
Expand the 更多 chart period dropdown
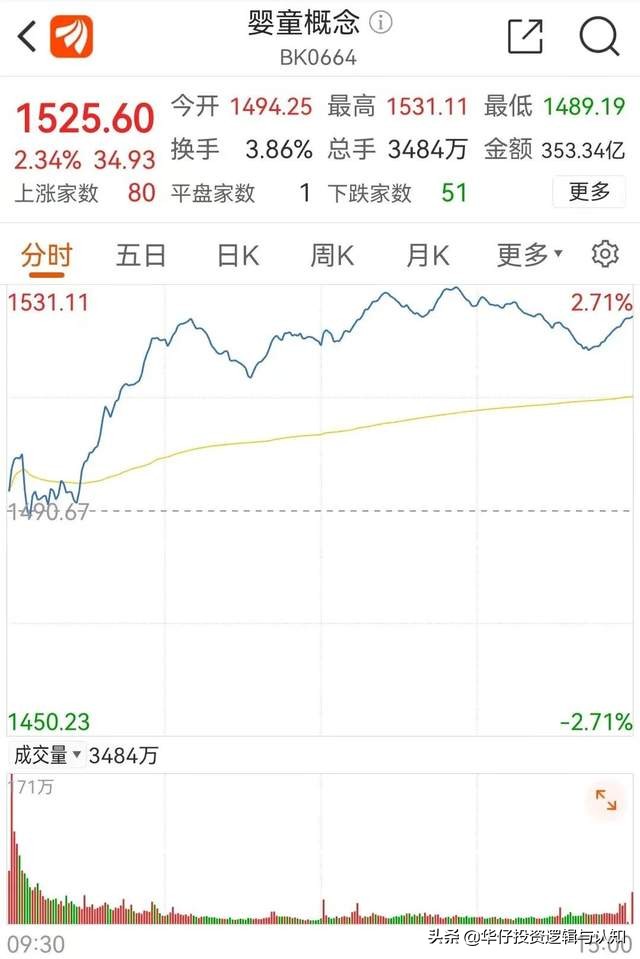pyautogui.click(x=529, y=255)
